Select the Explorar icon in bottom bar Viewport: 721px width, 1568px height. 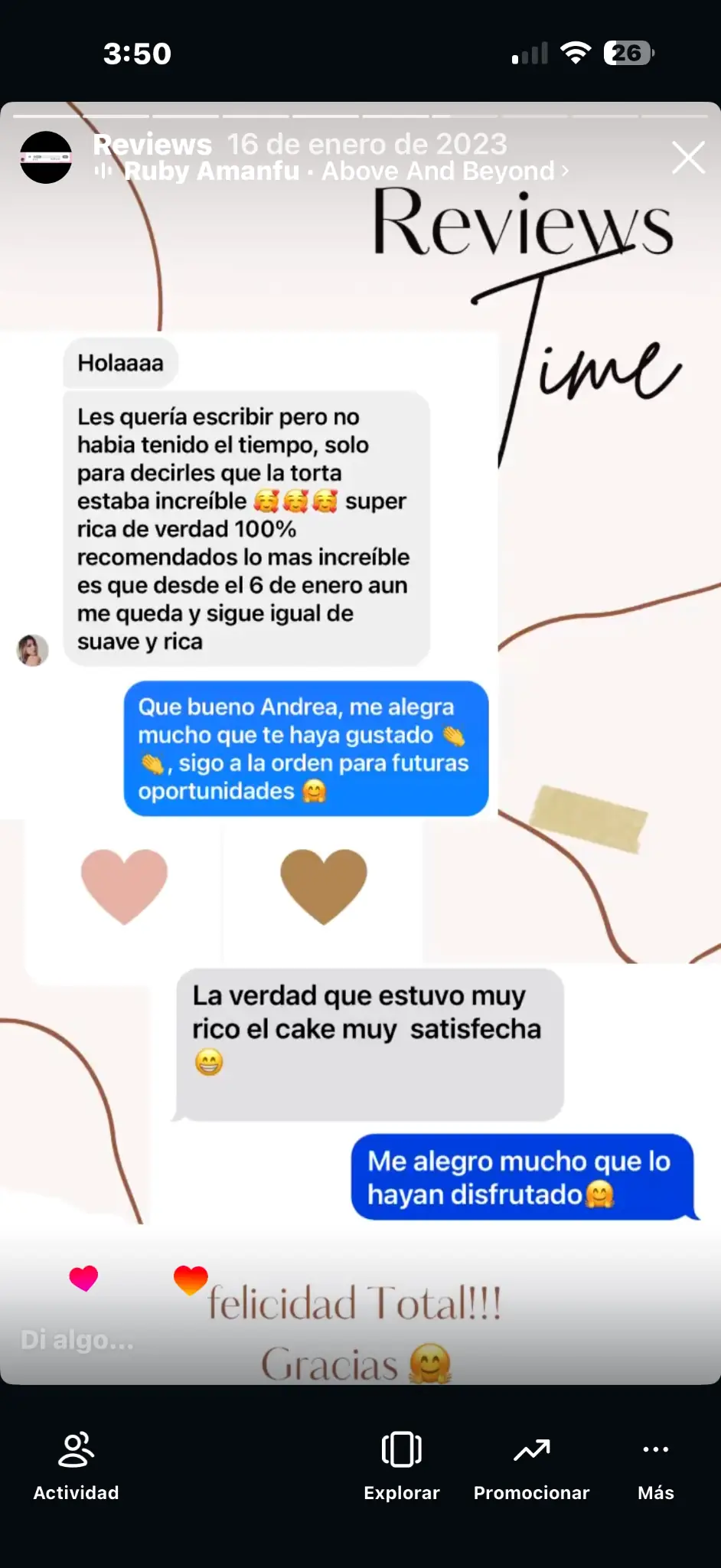point(401,1448)
